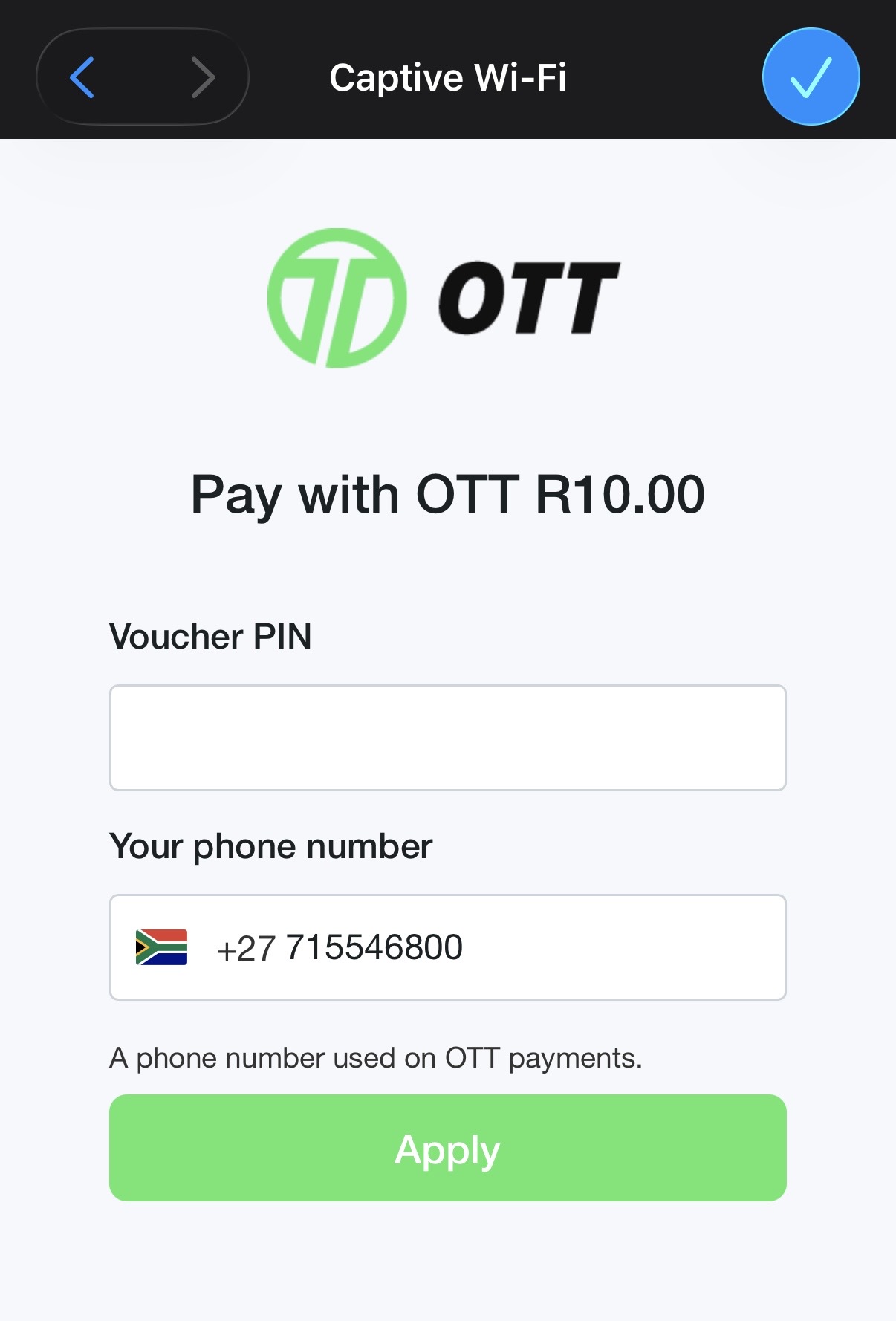Click the forward navigation chevron
The image size is (896, 1321).
204,76
